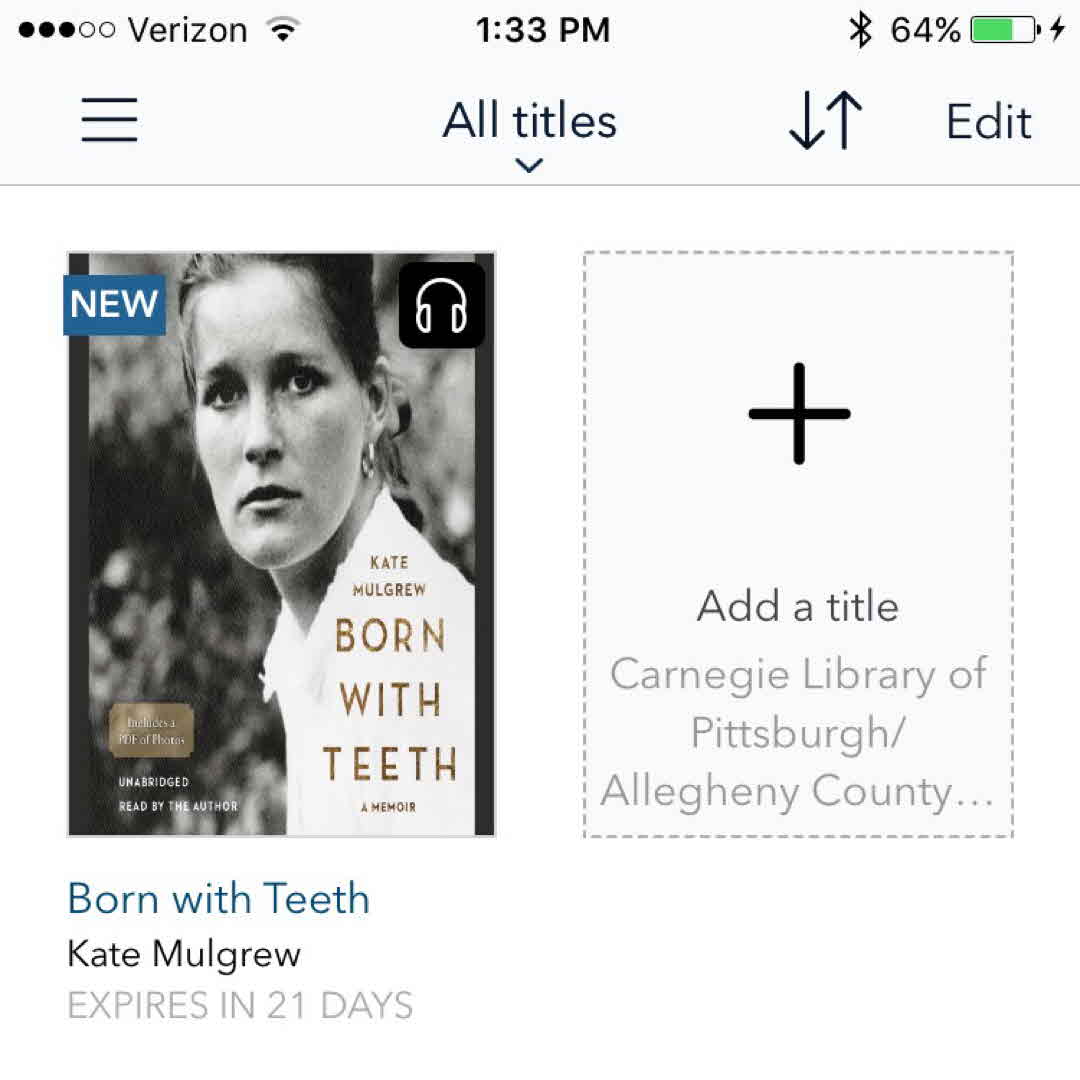Open the hamburger menu
Screen dimensions: 1080x1080
click(109, 120)
